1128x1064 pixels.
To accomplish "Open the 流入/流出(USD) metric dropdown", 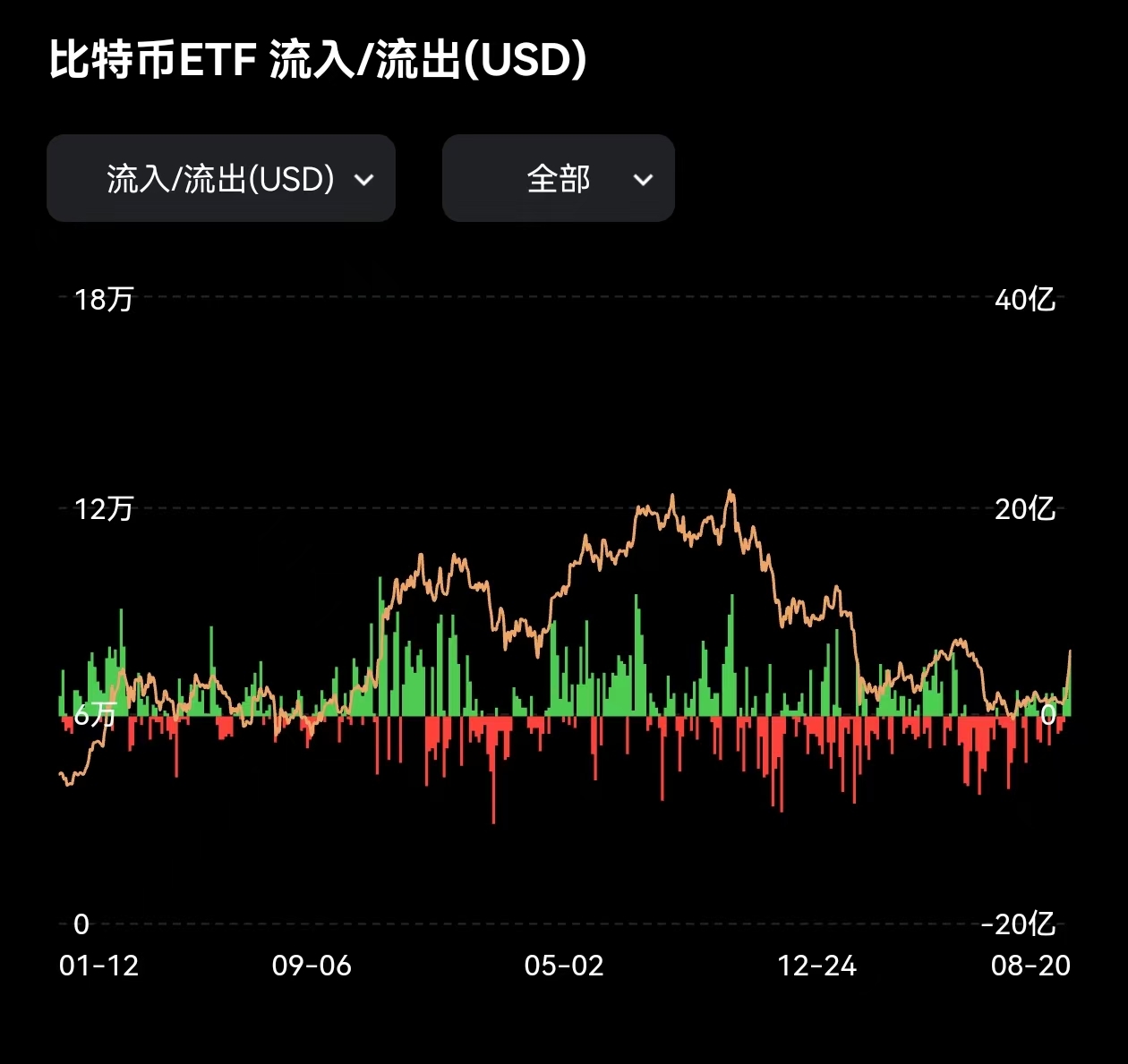I will coord(221,178).
